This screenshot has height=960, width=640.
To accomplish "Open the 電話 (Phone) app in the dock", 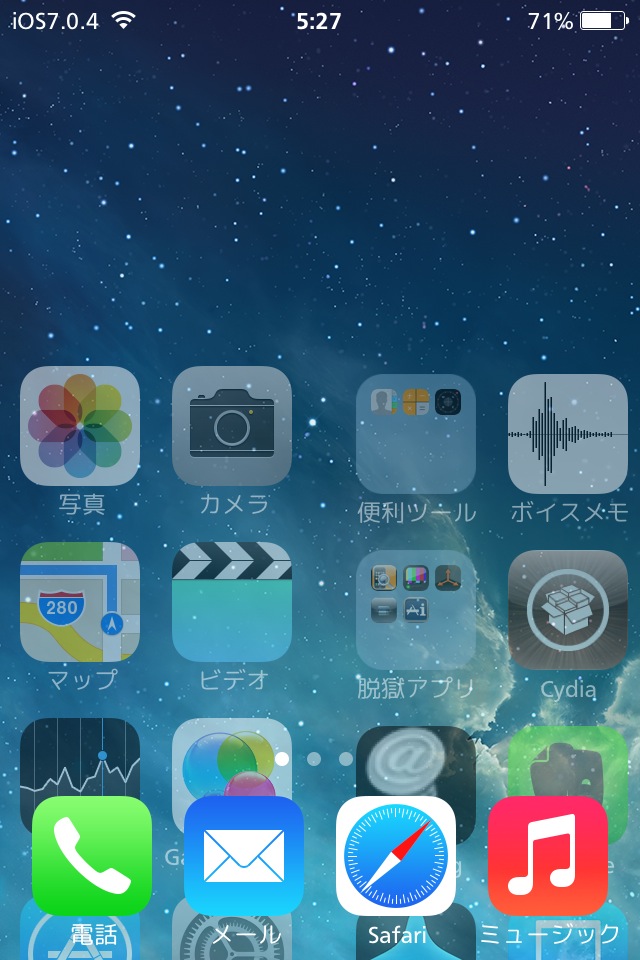I will (x=92, y=856).
